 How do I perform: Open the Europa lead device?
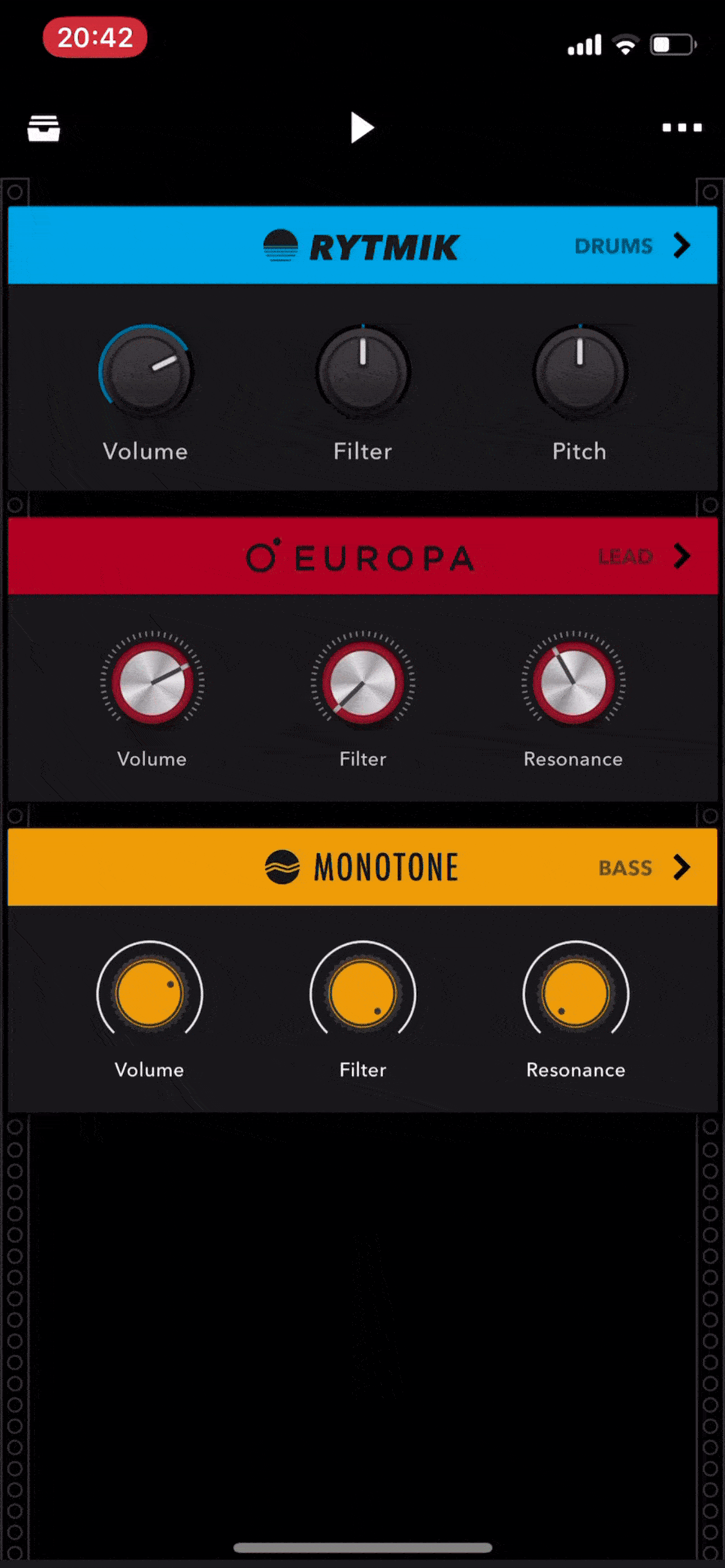(x=681, y=556)
